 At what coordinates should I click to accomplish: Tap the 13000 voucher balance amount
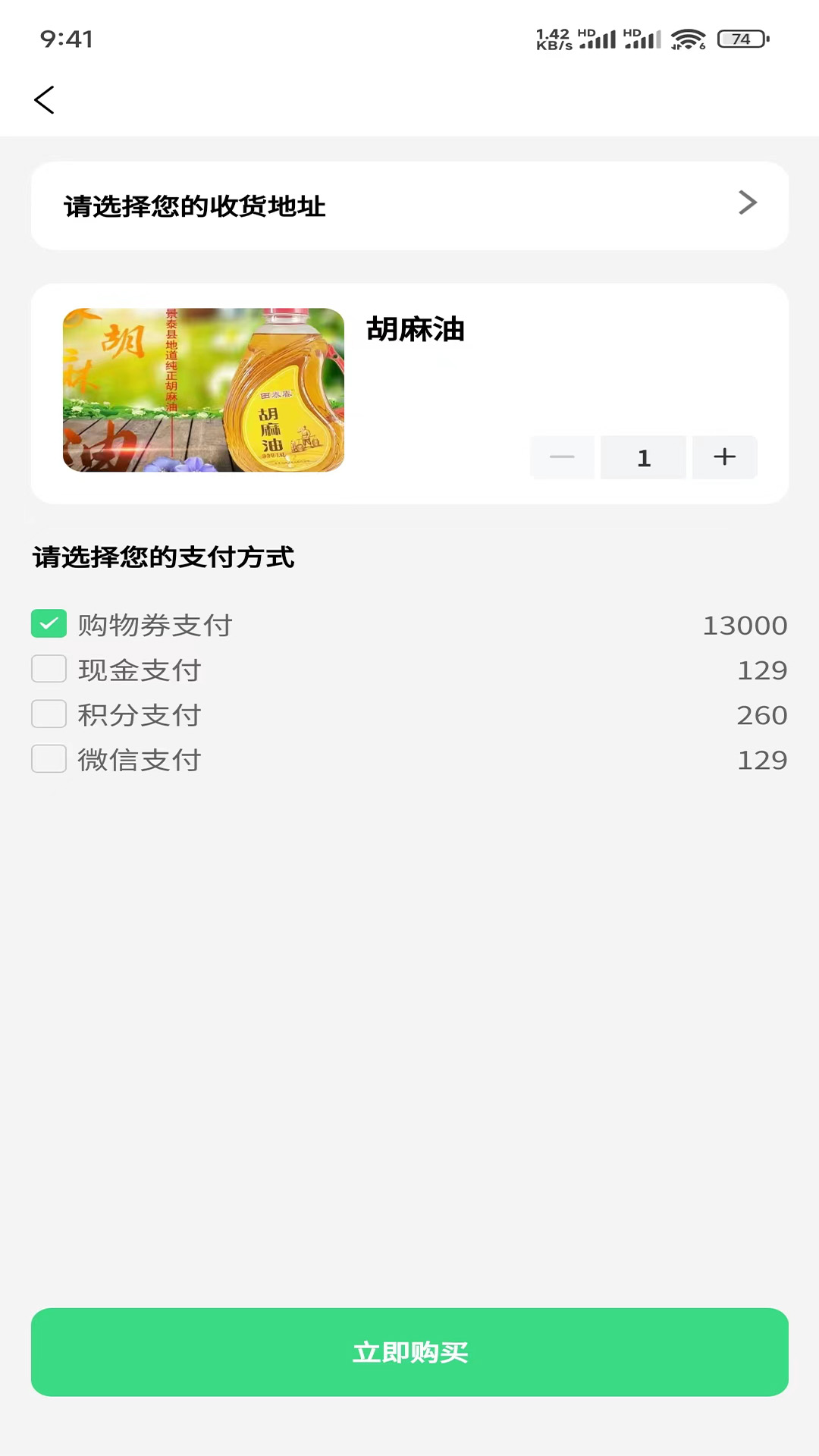[x=745, y=624]
